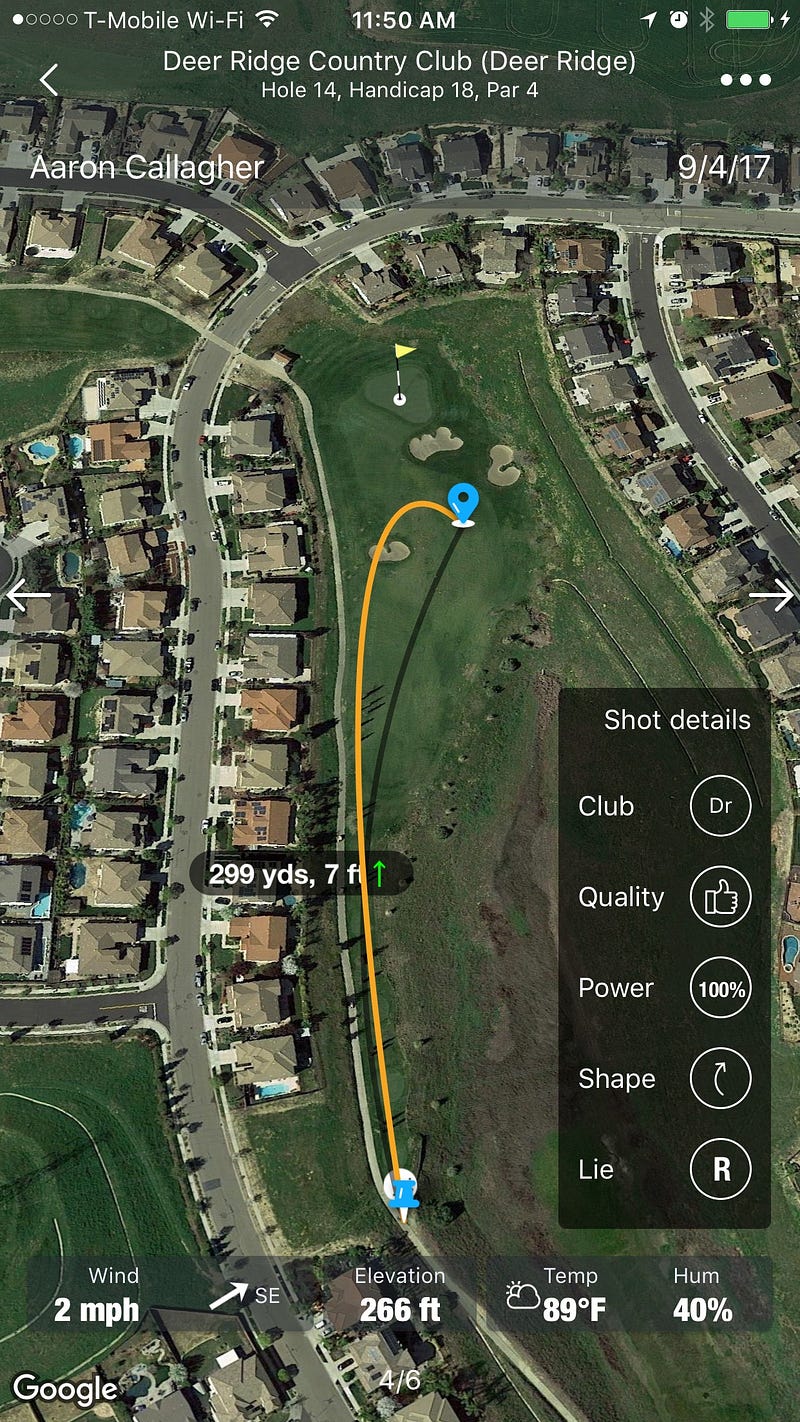Tap the 299 yds distance label
The height and width of the screenshot is (1422, 800).
pos(299,875)
